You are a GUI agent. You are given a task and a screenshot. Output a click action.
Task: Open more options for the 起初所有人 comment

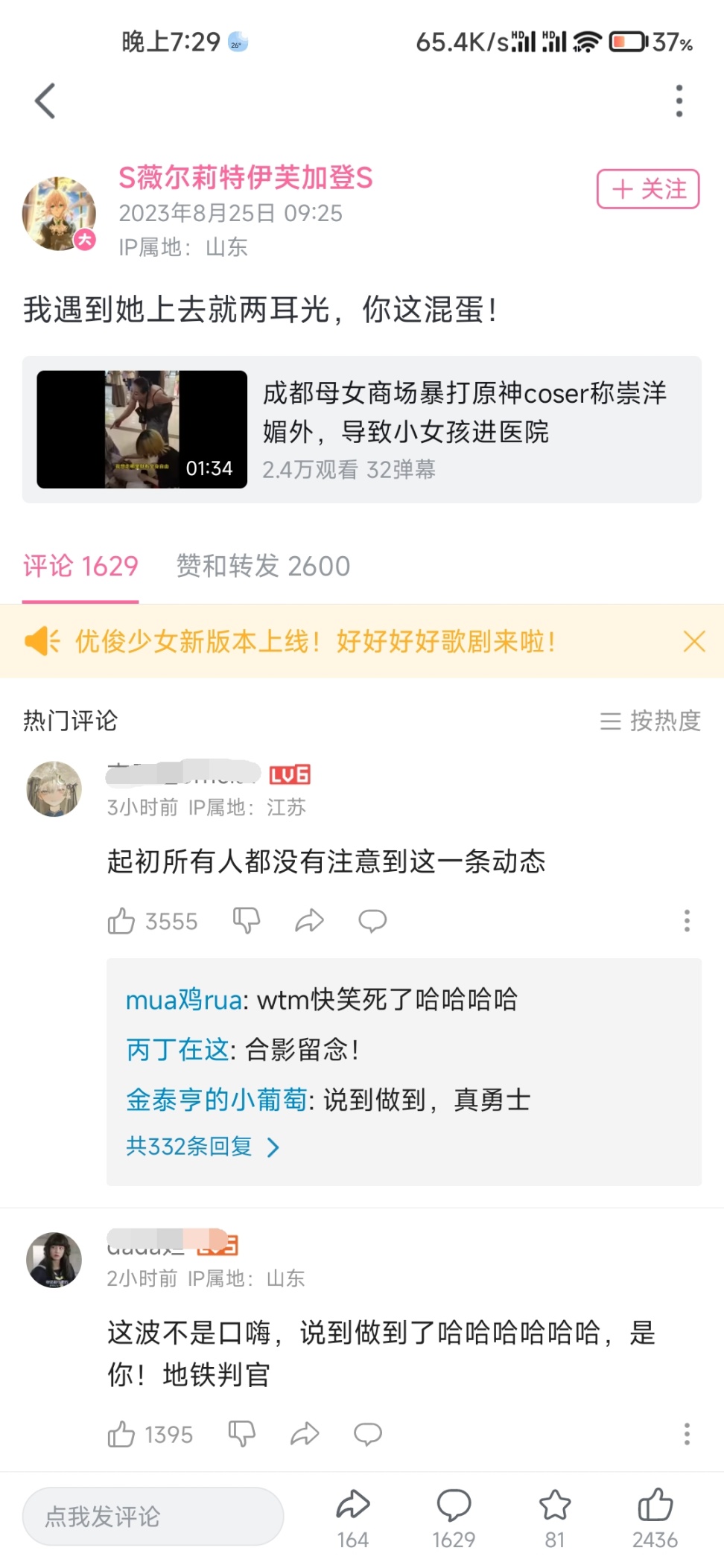click(x=687, y=921)
